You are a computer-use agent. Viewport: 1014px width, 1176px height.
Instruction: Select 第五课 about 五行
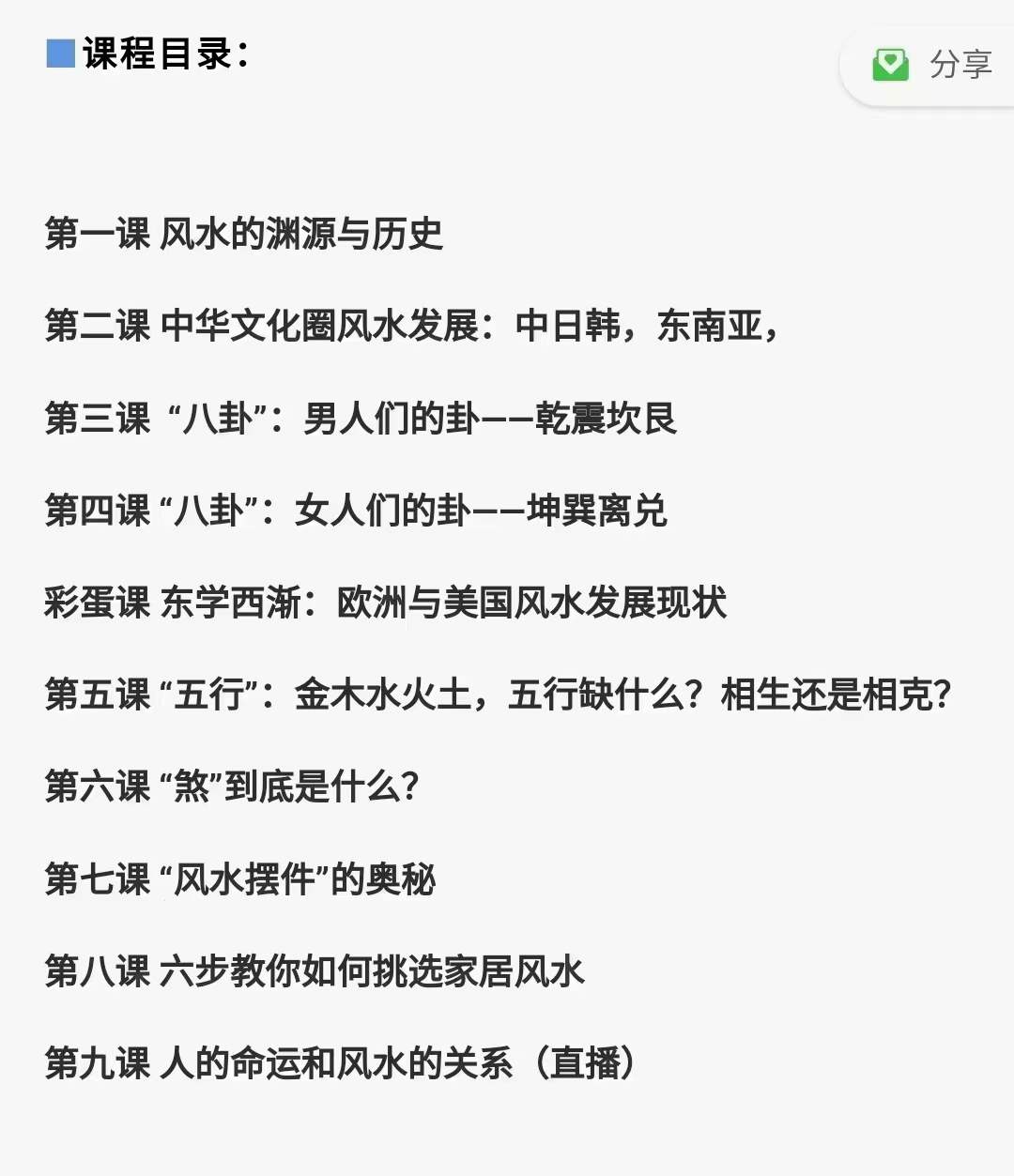click(498, 695)
